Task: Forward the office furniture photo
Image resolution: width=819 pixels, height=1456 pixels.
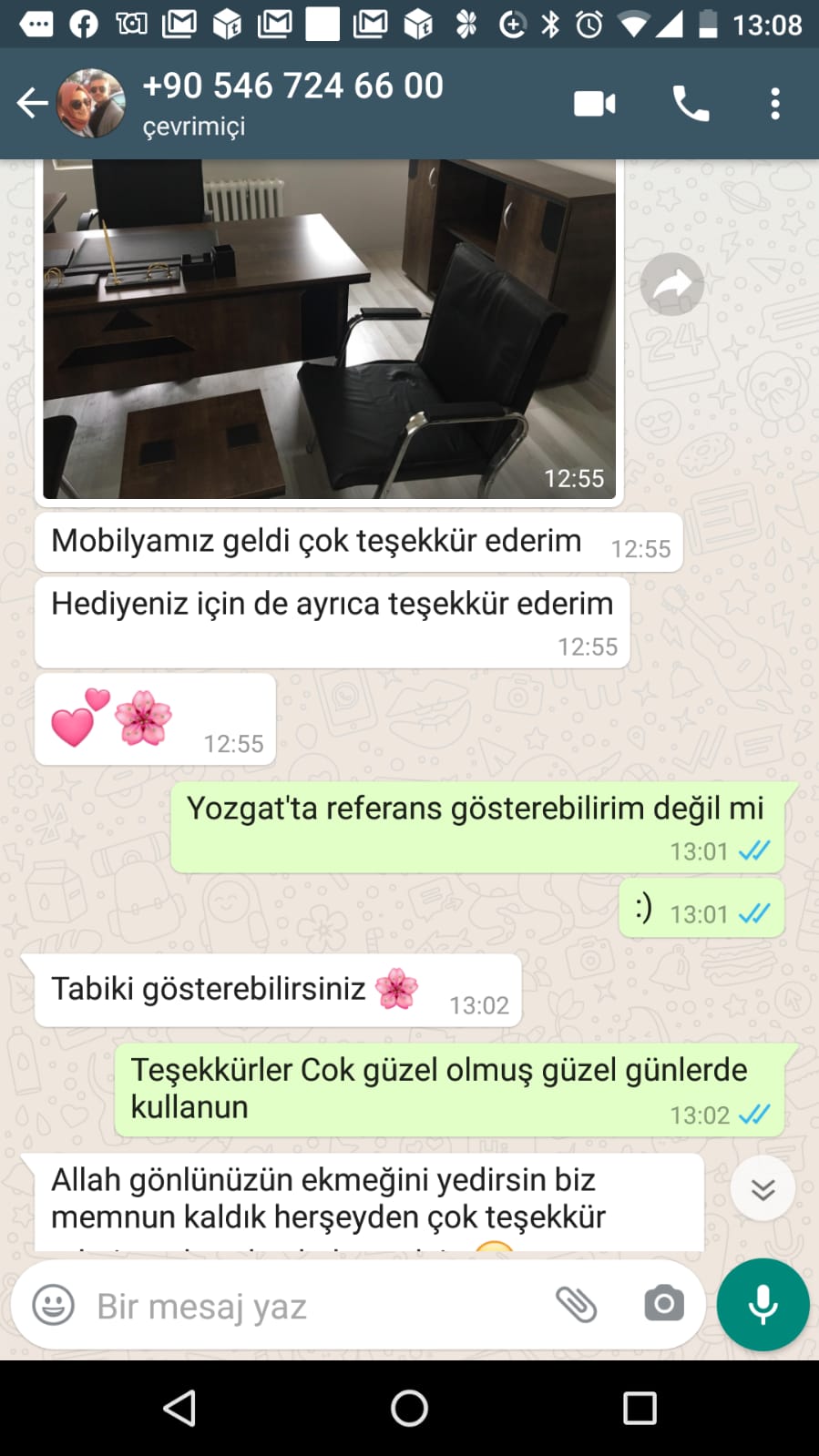Action: pos(672,285)
